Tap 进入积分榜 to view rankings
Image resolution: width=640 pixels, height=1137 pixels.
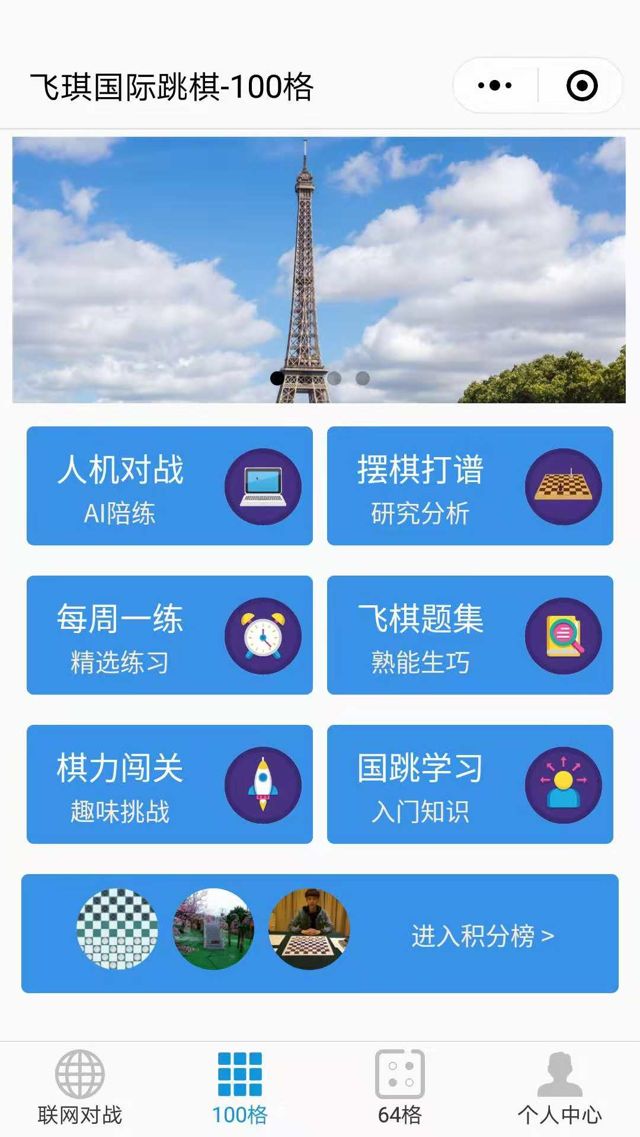click(x=482, y=936)
